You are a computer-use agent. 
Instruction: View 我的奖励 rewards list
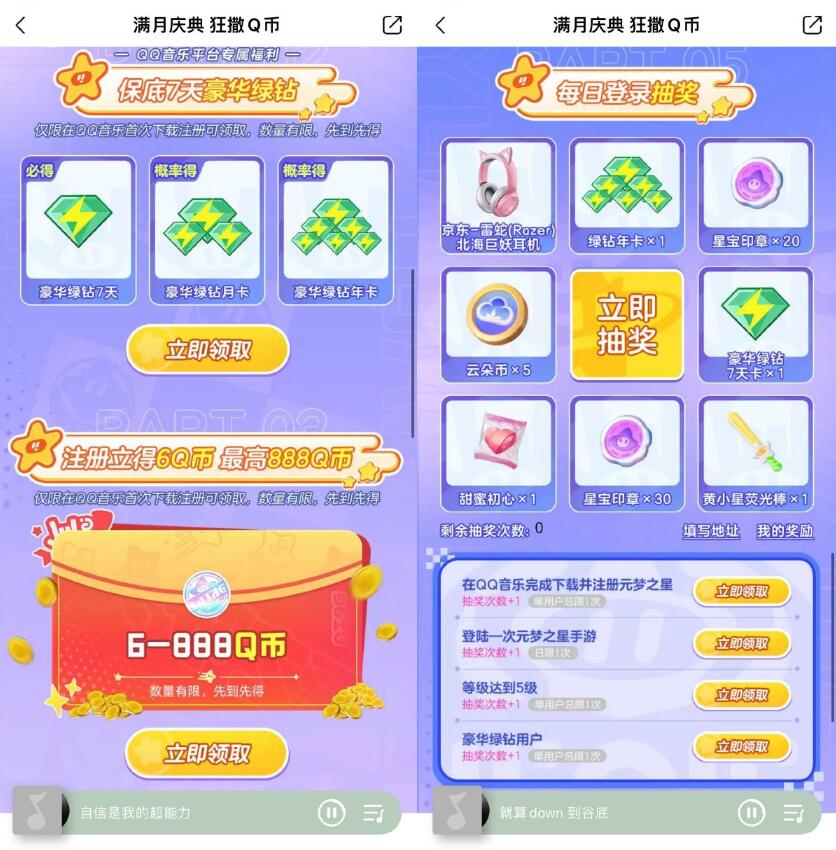(784, 531)
